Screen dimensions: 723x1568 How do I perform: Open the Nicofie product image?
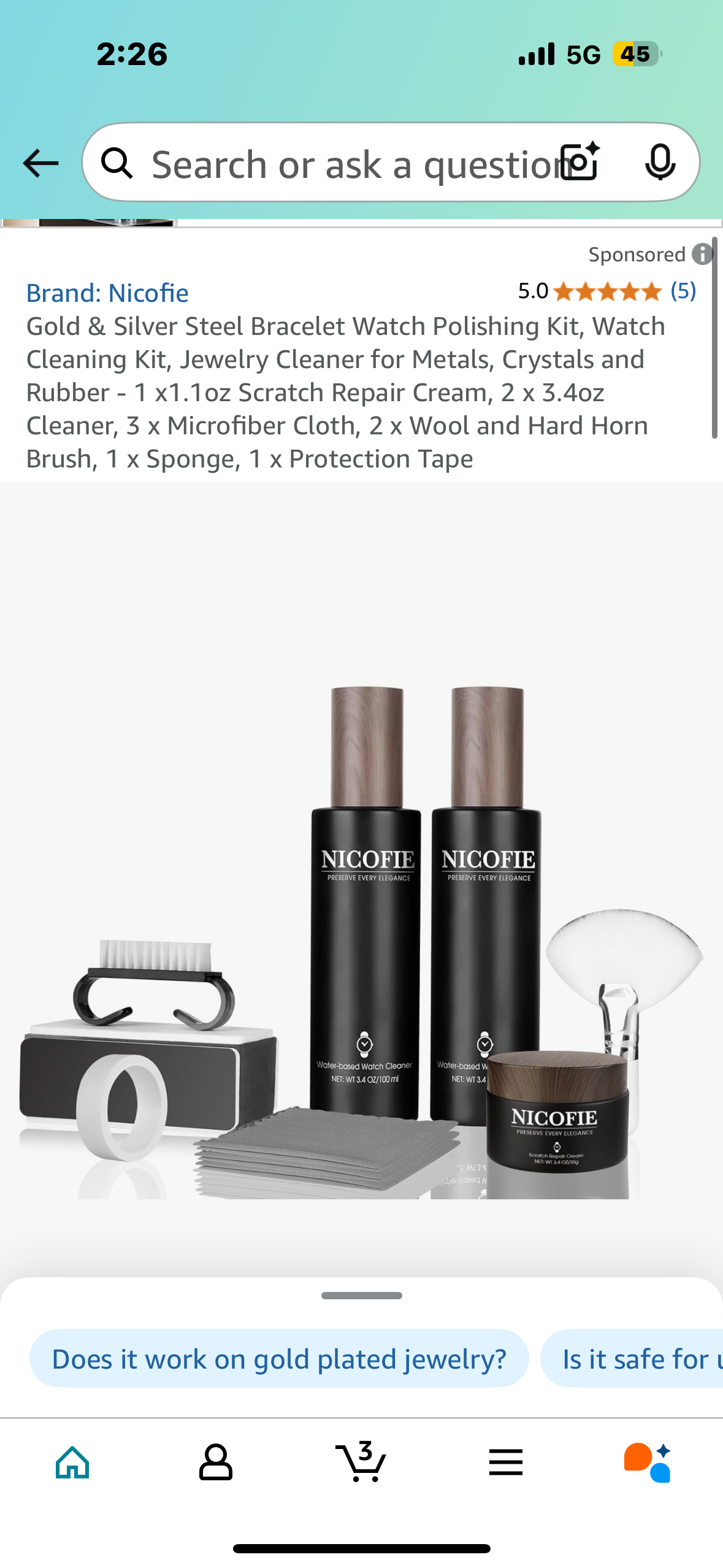(362, 939)
